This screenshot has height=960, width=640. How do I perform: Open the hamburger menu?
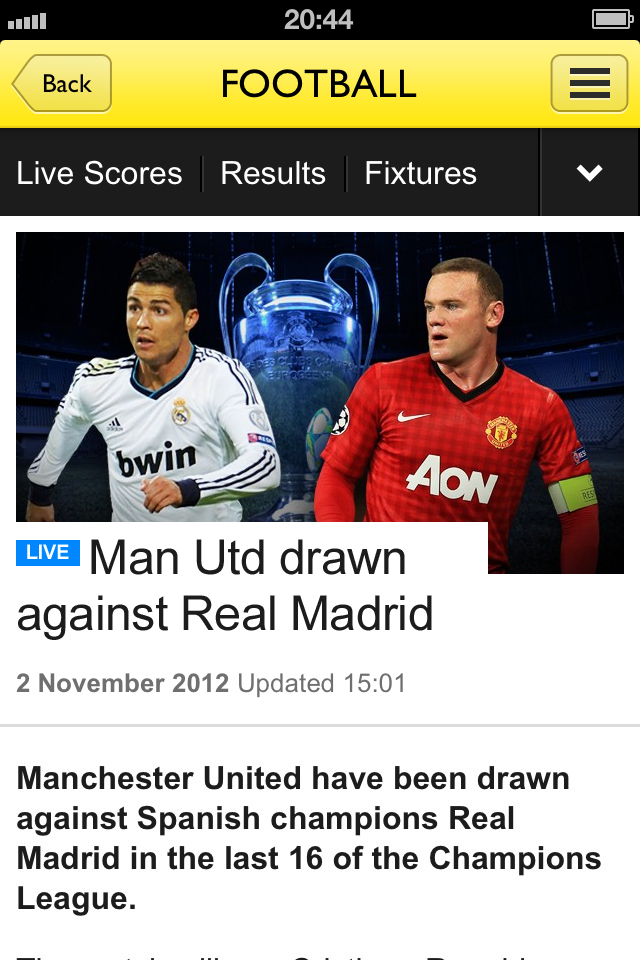589,84
